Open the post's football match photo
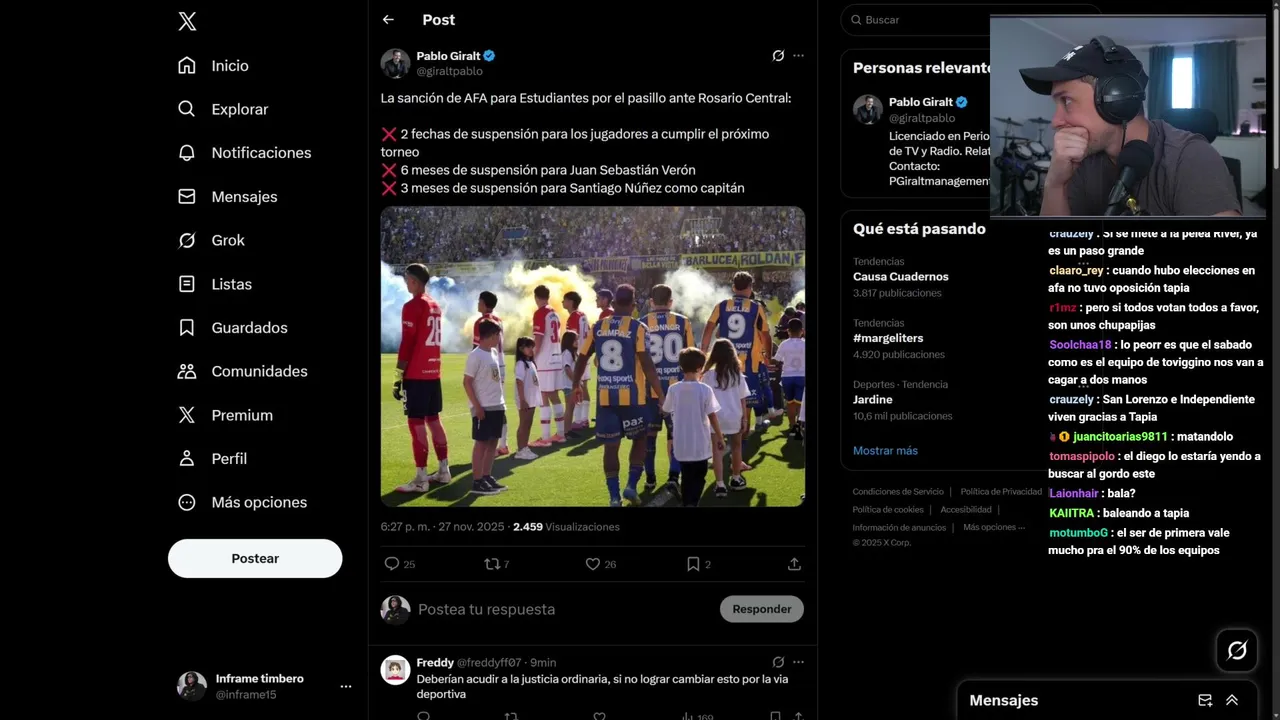 [592, 356]
